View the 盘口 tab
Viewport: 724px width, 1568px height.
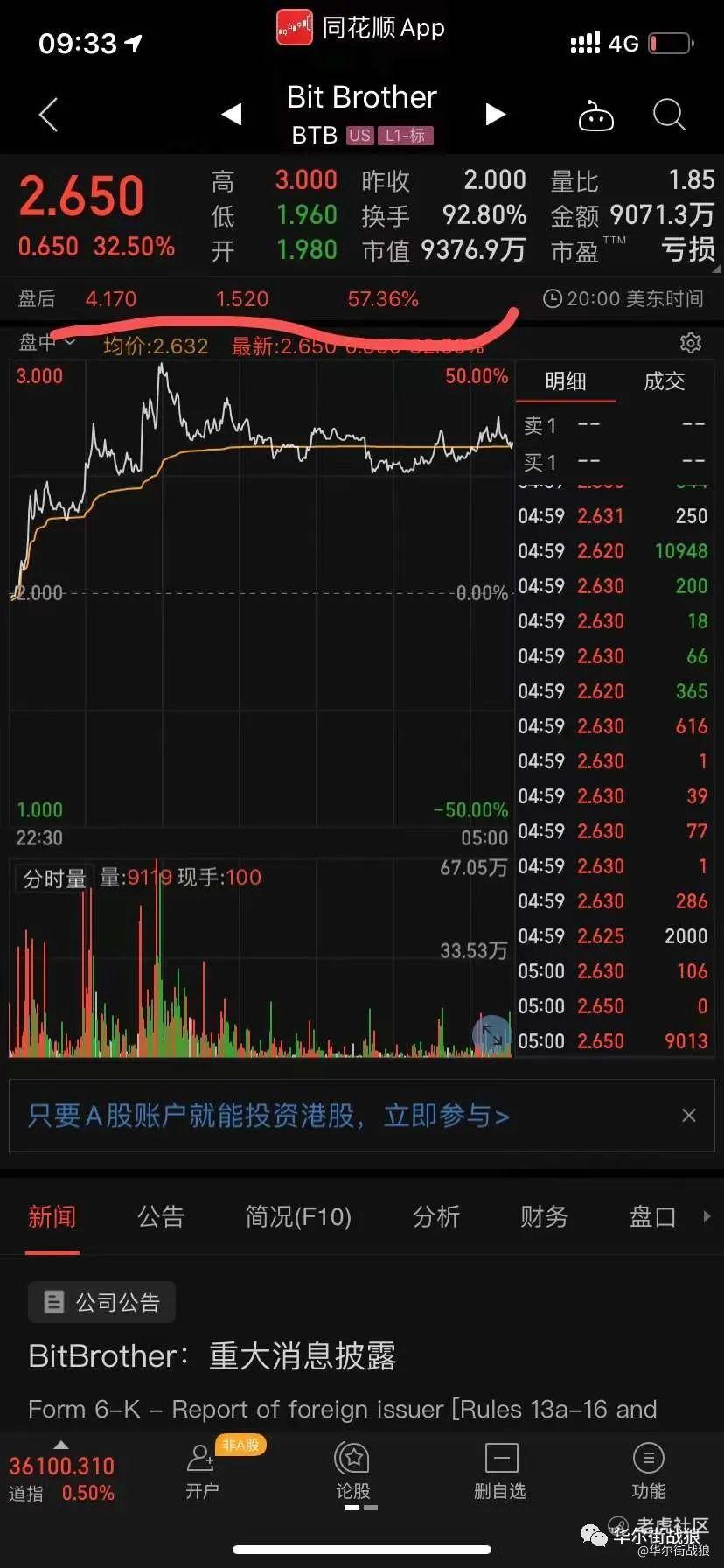coord(652,1216)
